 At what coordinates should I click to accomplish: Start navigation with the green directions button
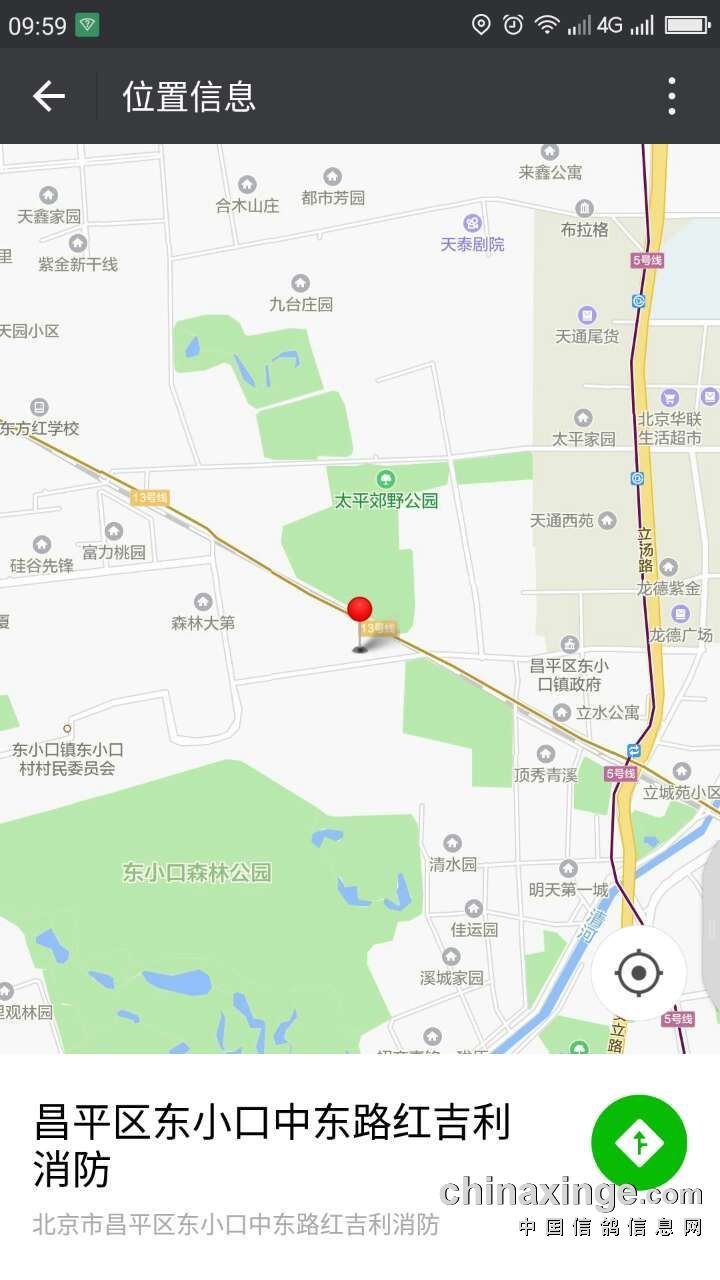[639, 1141]
